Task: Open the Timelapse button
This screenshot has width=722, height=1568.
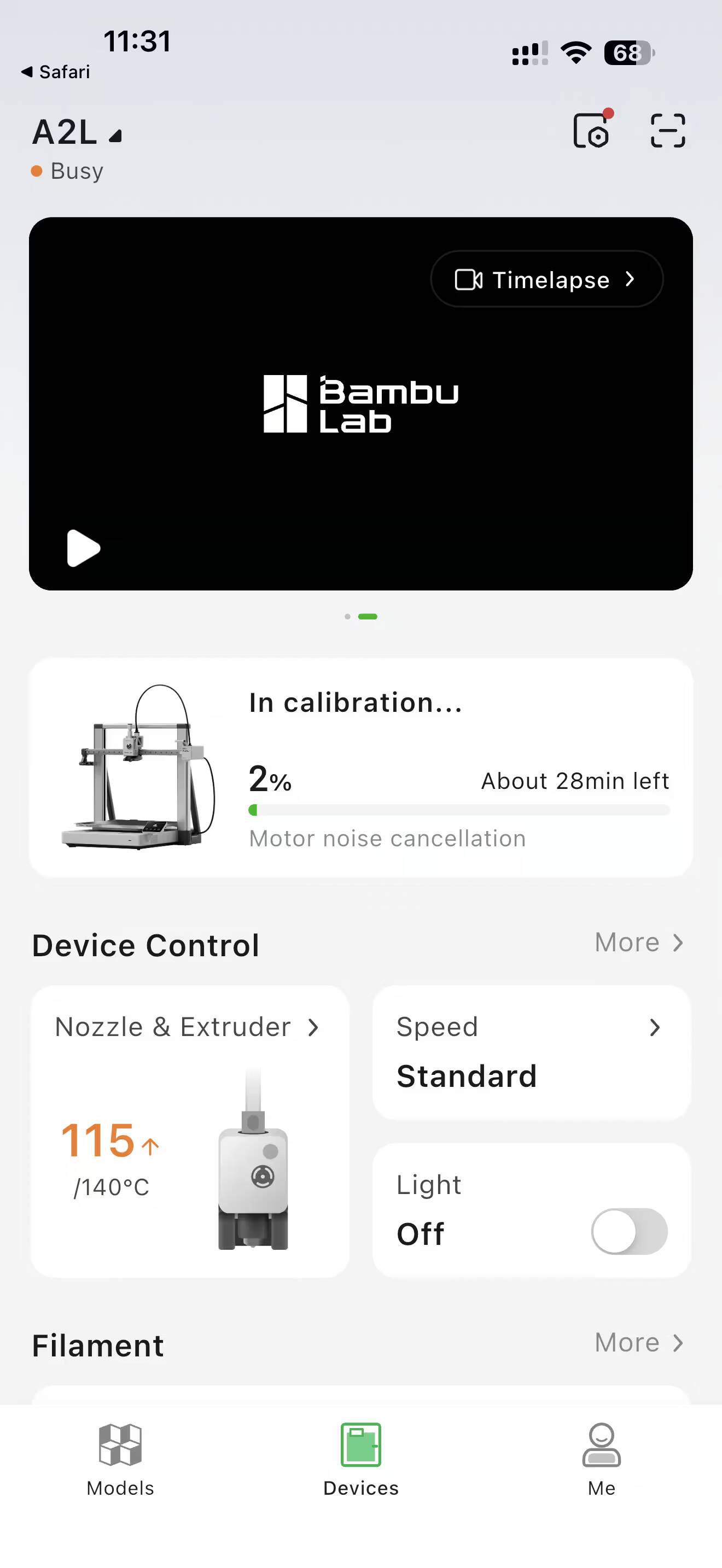Action: pos(546,279)
